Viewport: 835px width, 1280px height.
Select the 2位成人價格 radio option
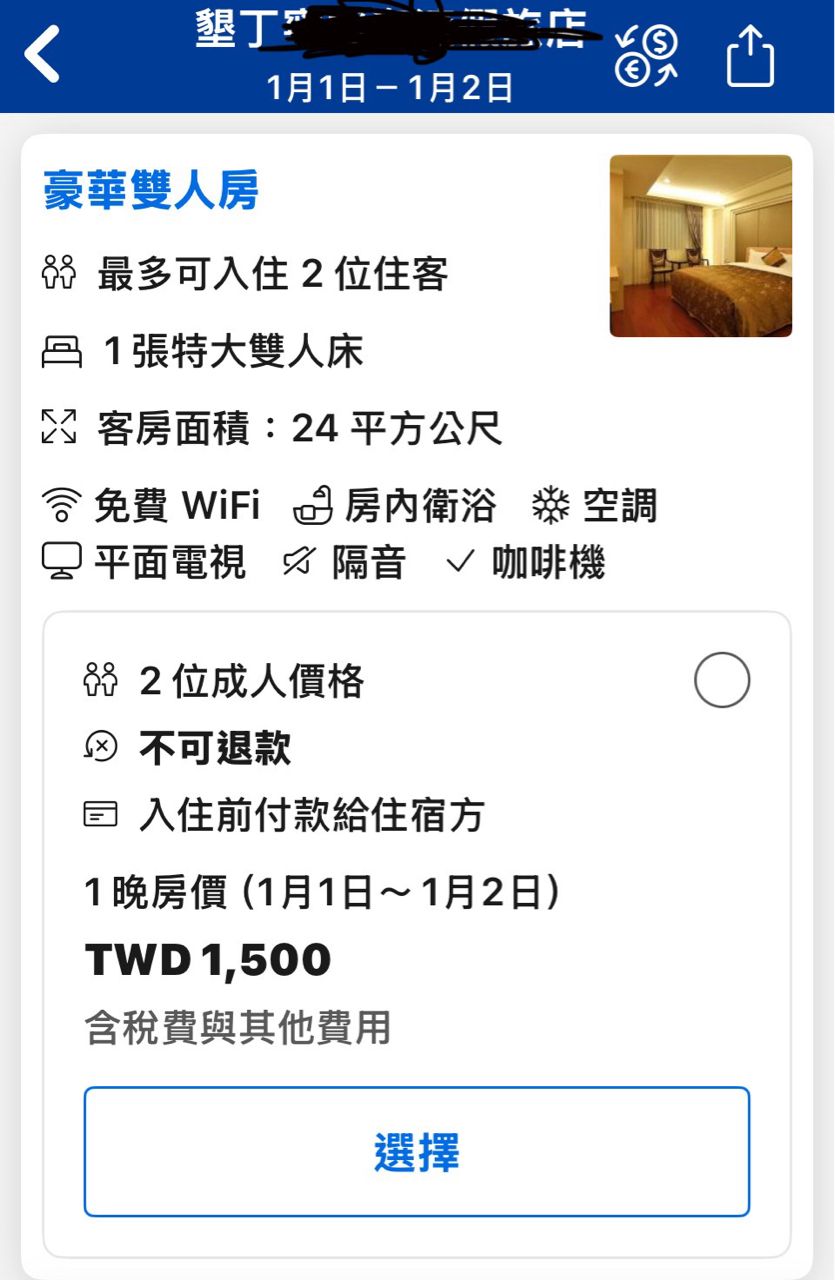[x=721, y=680]
